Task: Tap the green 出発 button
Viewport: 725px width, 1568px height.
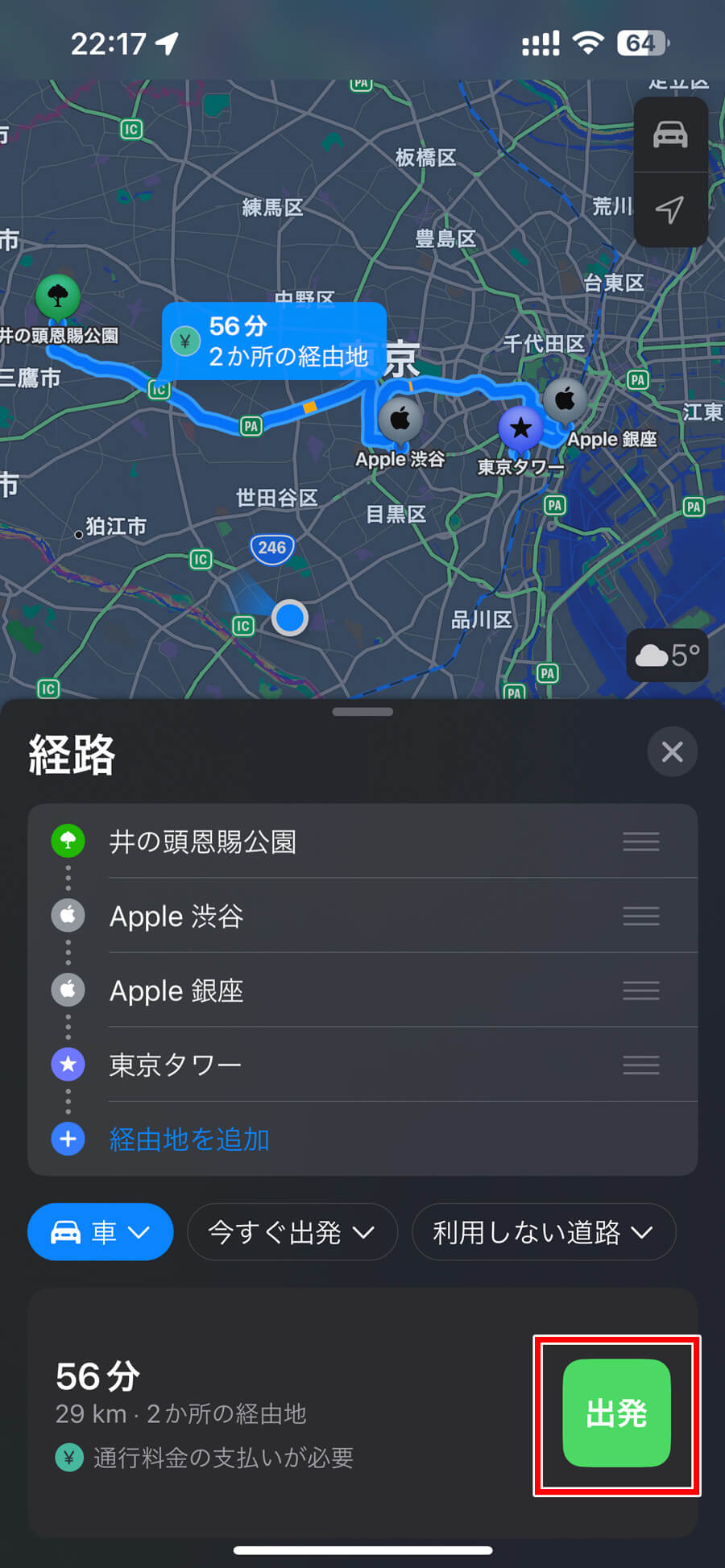Action: [x=616, y=1413]
